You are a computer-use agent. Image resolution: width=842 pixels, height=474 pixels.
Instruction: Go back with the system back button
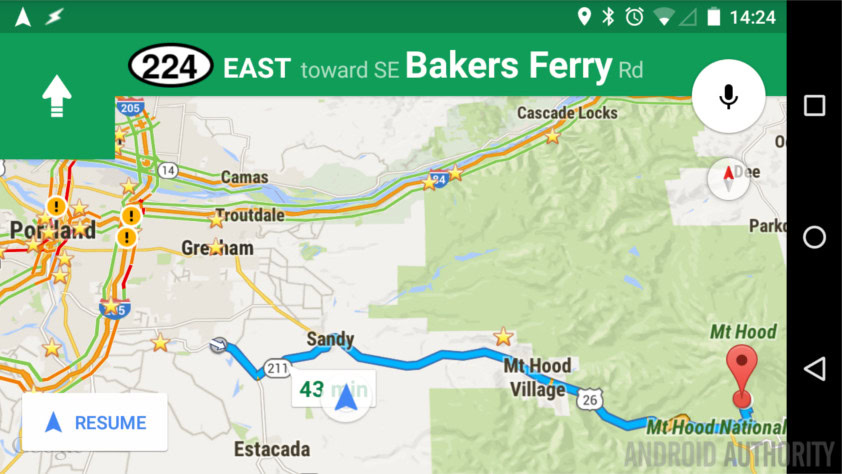point(814,369)
